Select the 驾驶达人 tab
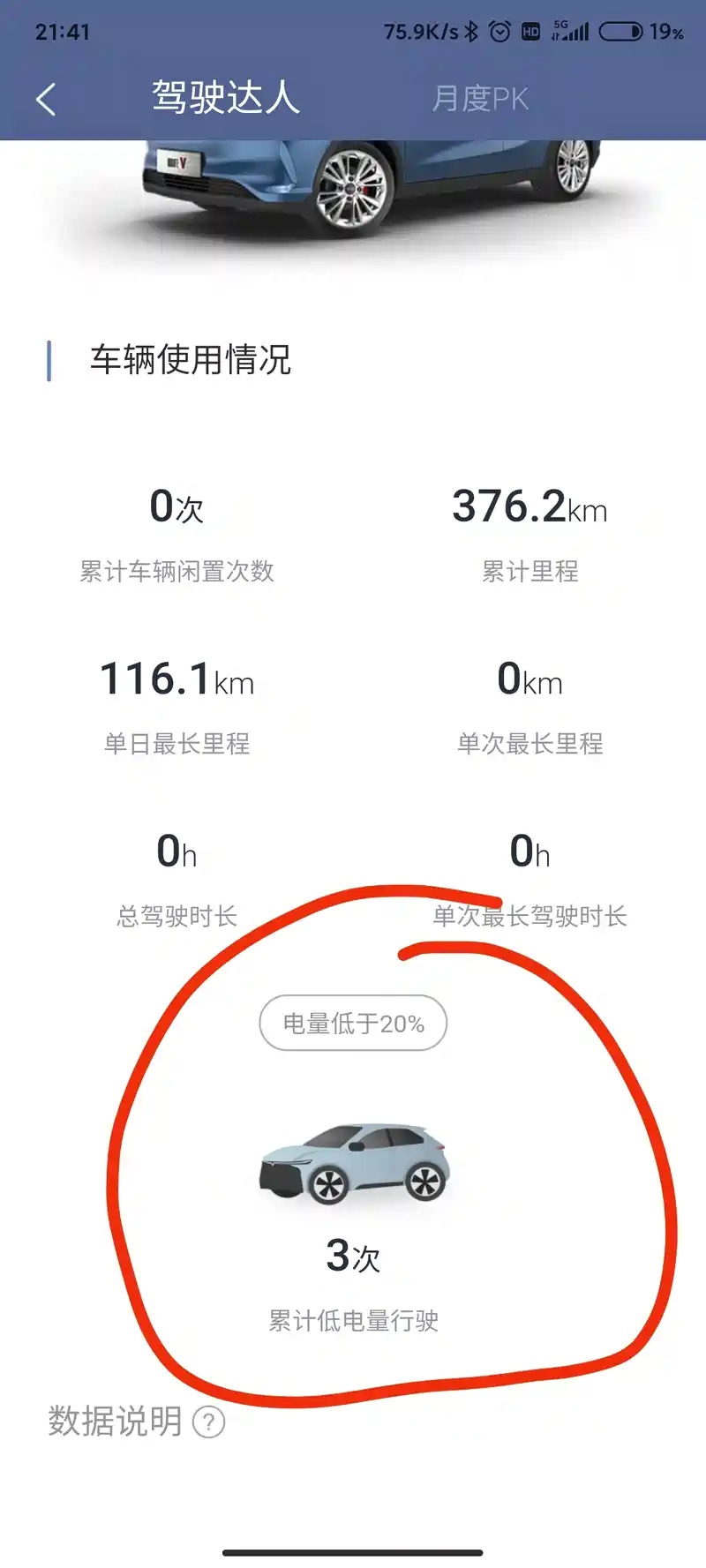Viewport: 706px width, 1568px height. coord(225,97)
